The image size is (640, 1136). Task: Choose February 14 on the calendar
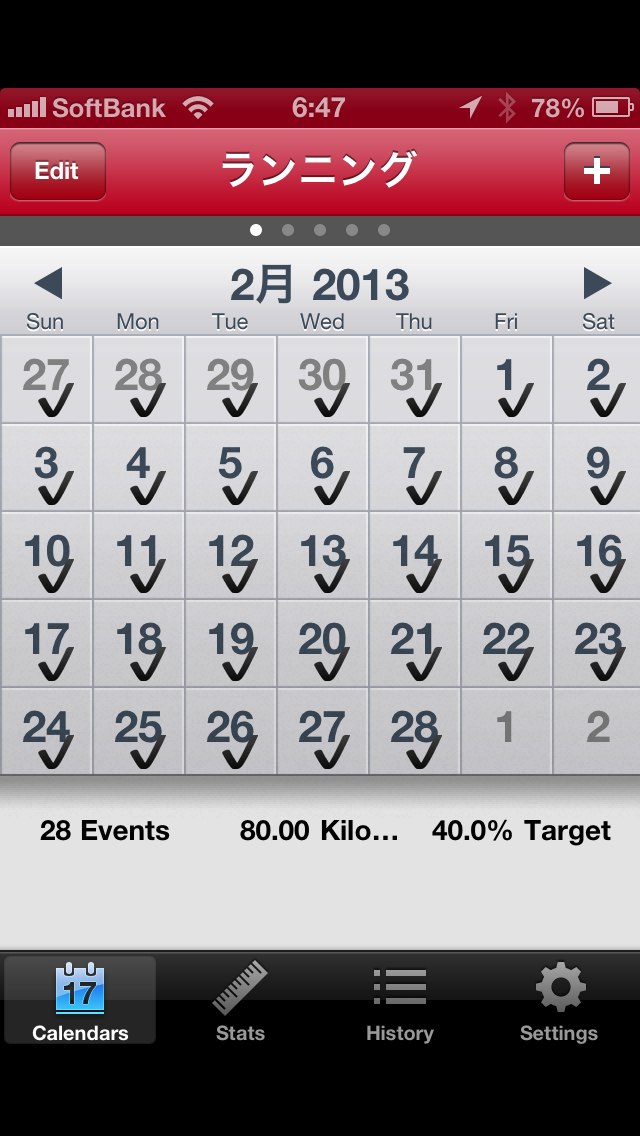click(x=414, y=556)
